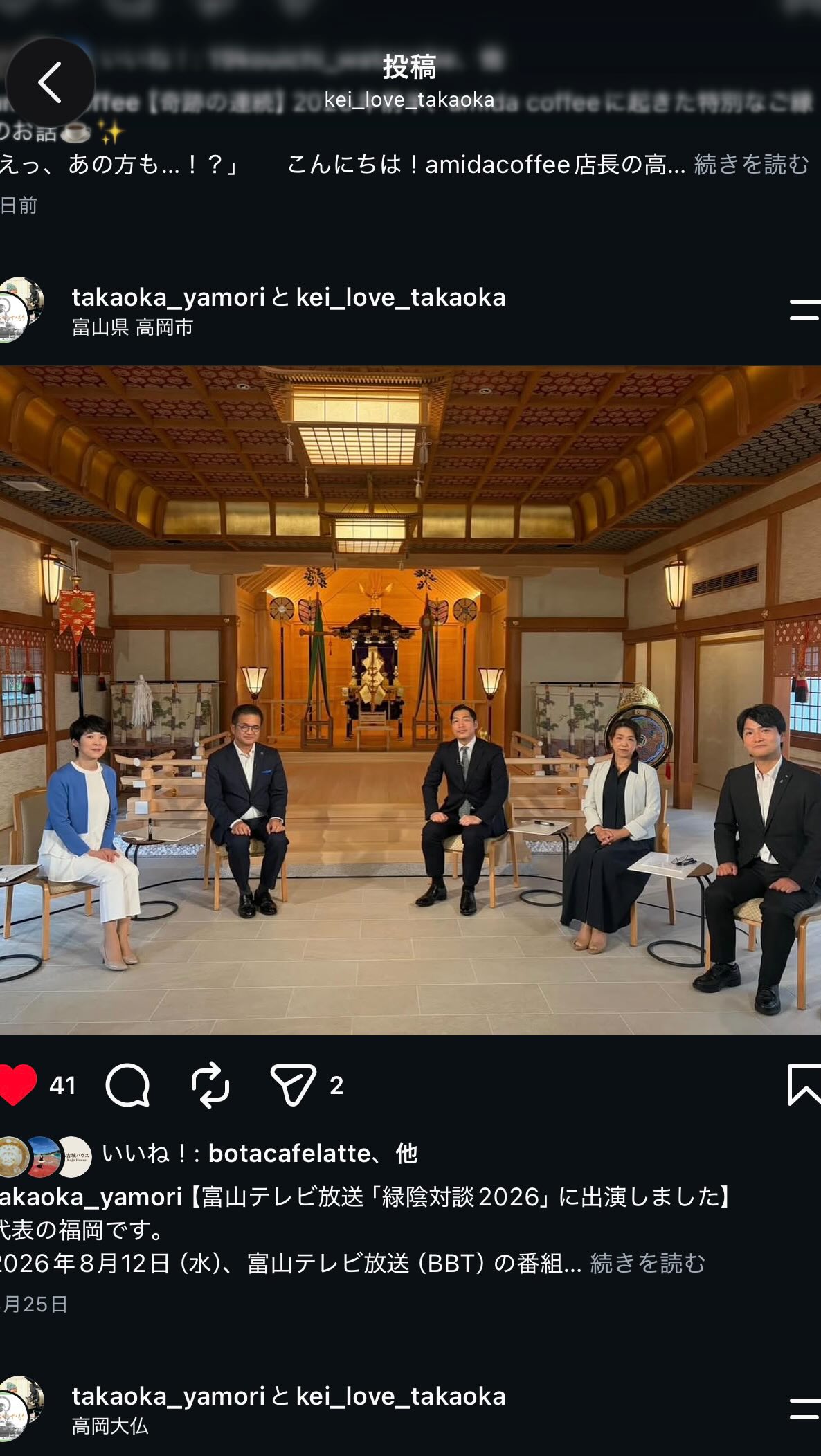
Task: Open comments on the 緑陰対談2026 post
Action: click(x=127, y=1084)
